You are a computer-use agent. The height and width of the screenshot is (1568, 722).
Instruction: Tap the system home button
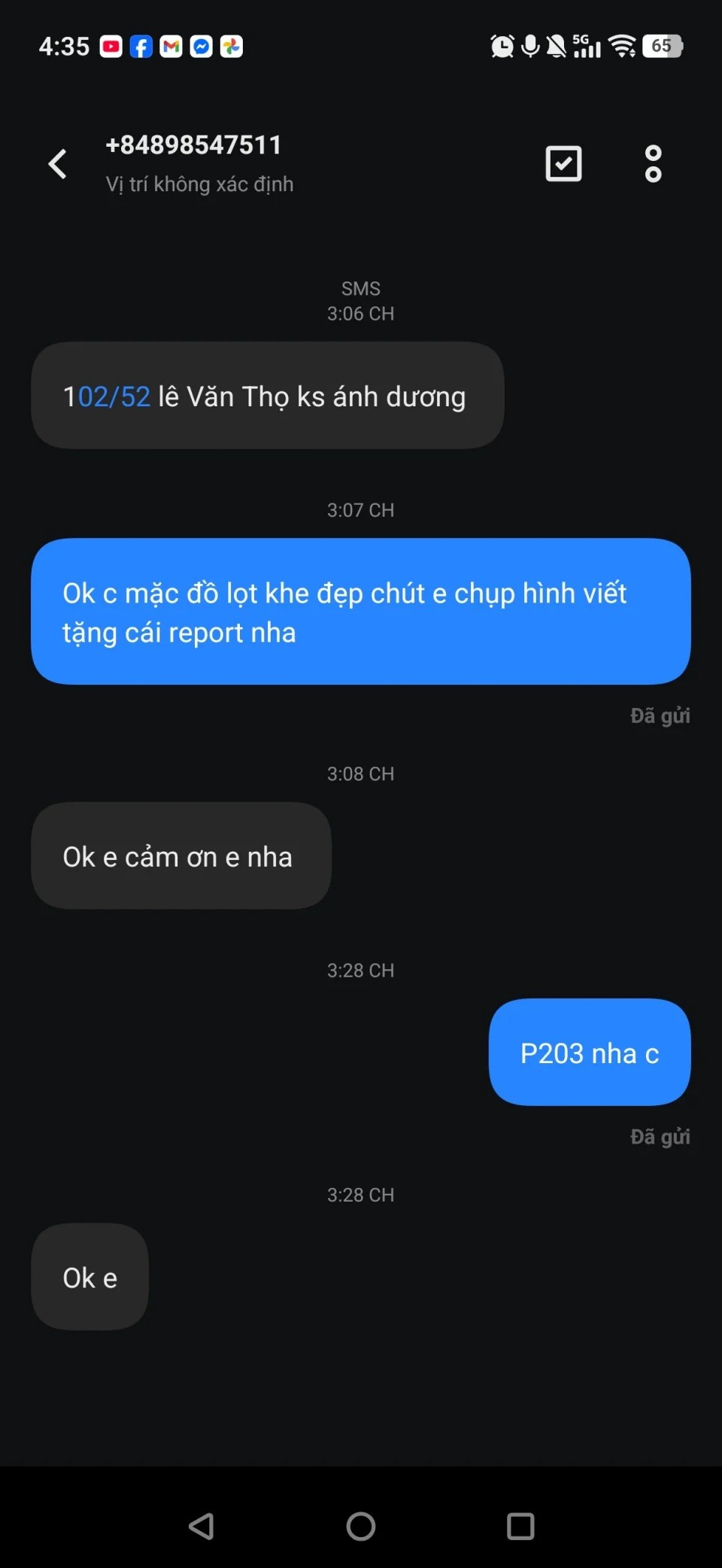point(361,1527)
